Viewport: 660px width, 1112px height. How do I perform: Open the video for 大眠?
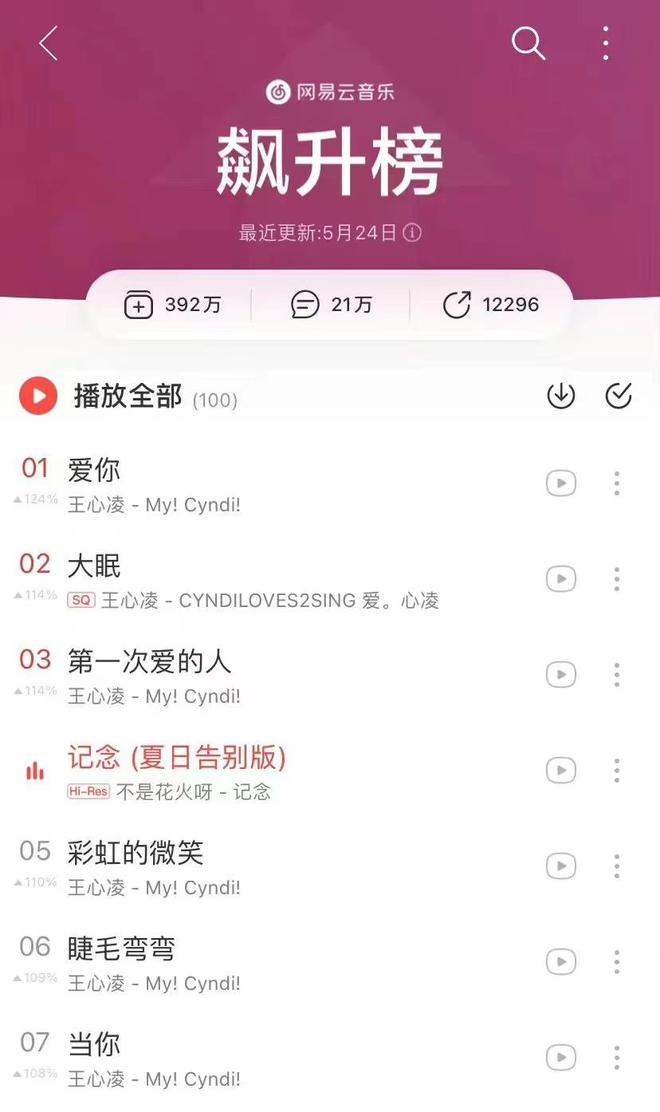[561, 579]
